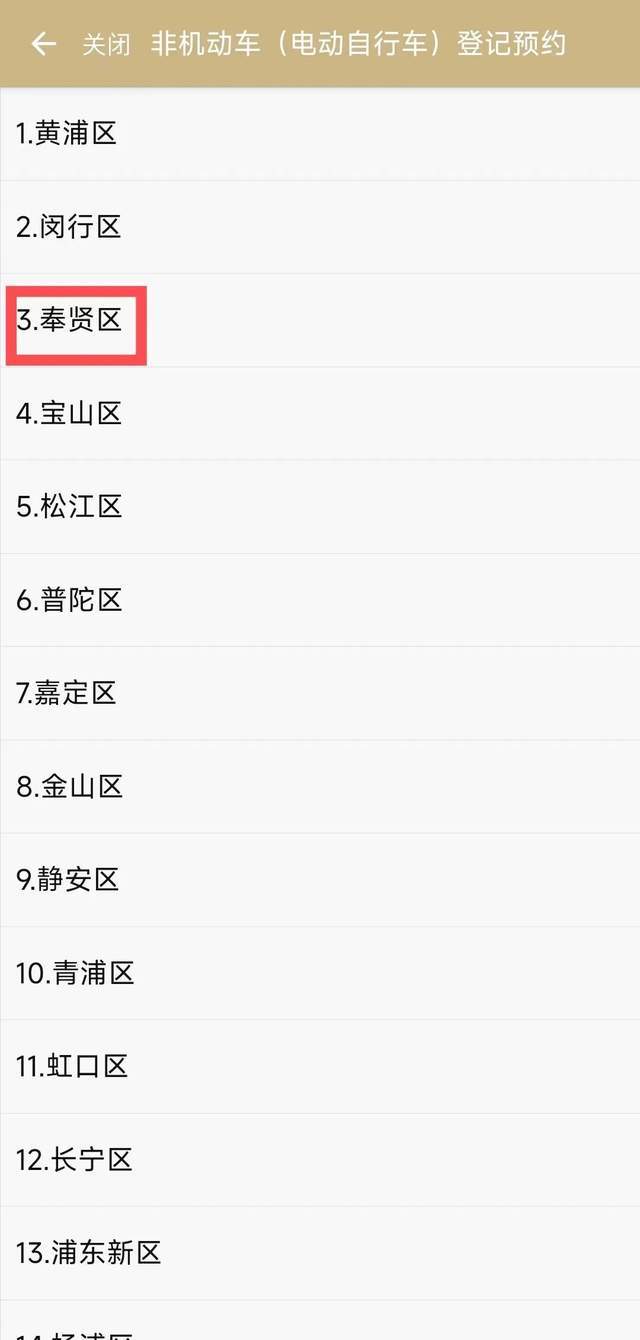Go back using the arrow icon
The width and height of the screenshot is (640, 1340).
pos(43,44)
